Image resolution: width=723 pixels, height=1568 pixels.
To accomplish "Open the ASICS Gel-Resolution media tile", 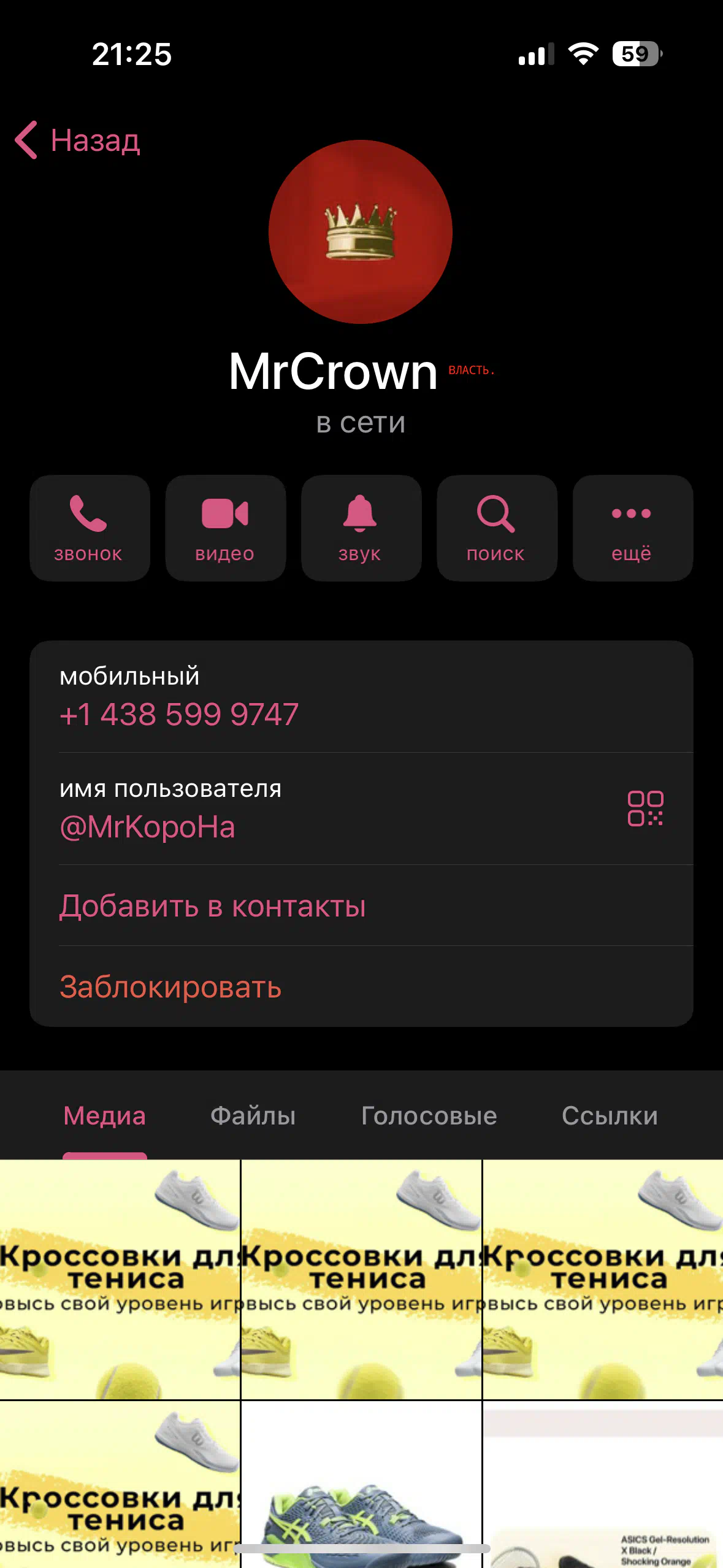I will pos(603,1485).
